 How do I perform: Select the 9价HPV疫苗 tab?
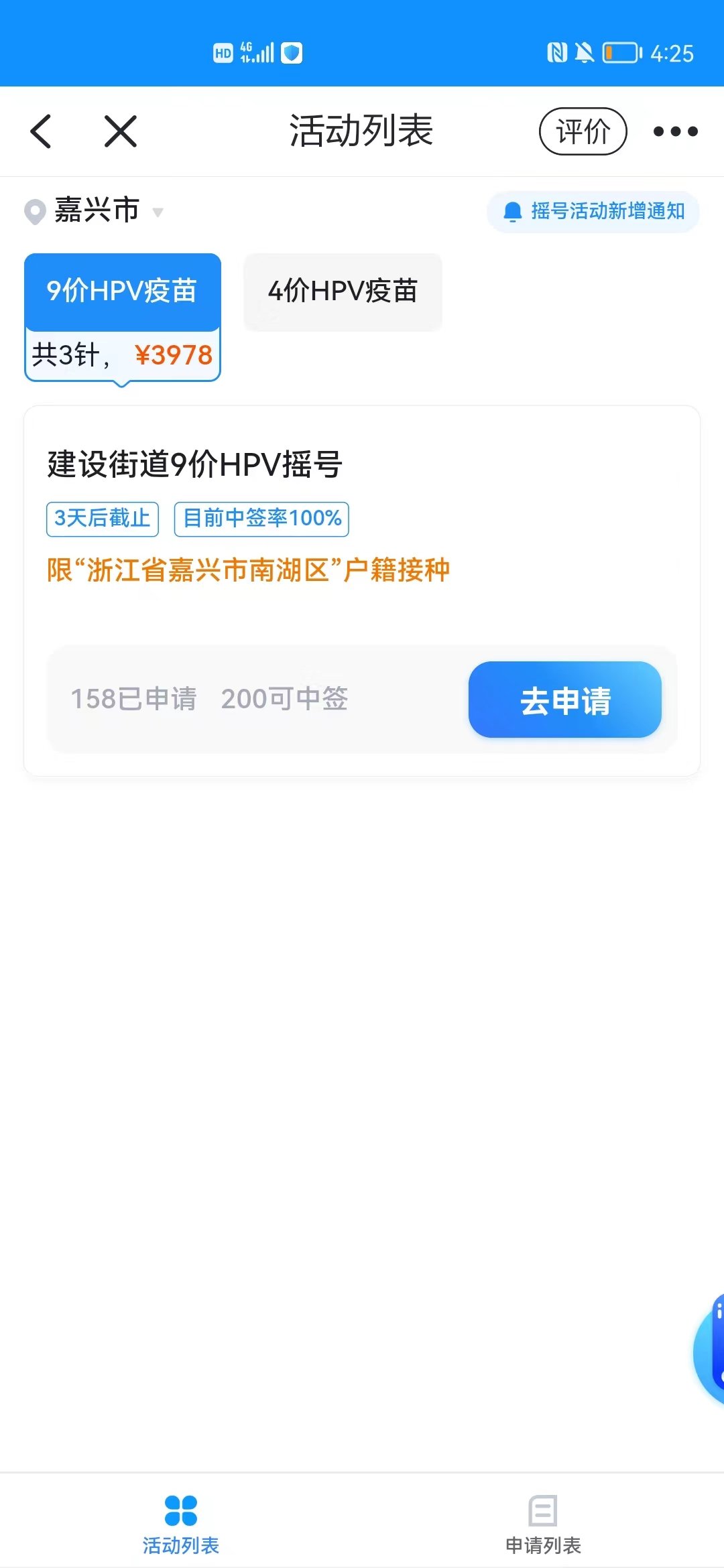coord(122,291)
